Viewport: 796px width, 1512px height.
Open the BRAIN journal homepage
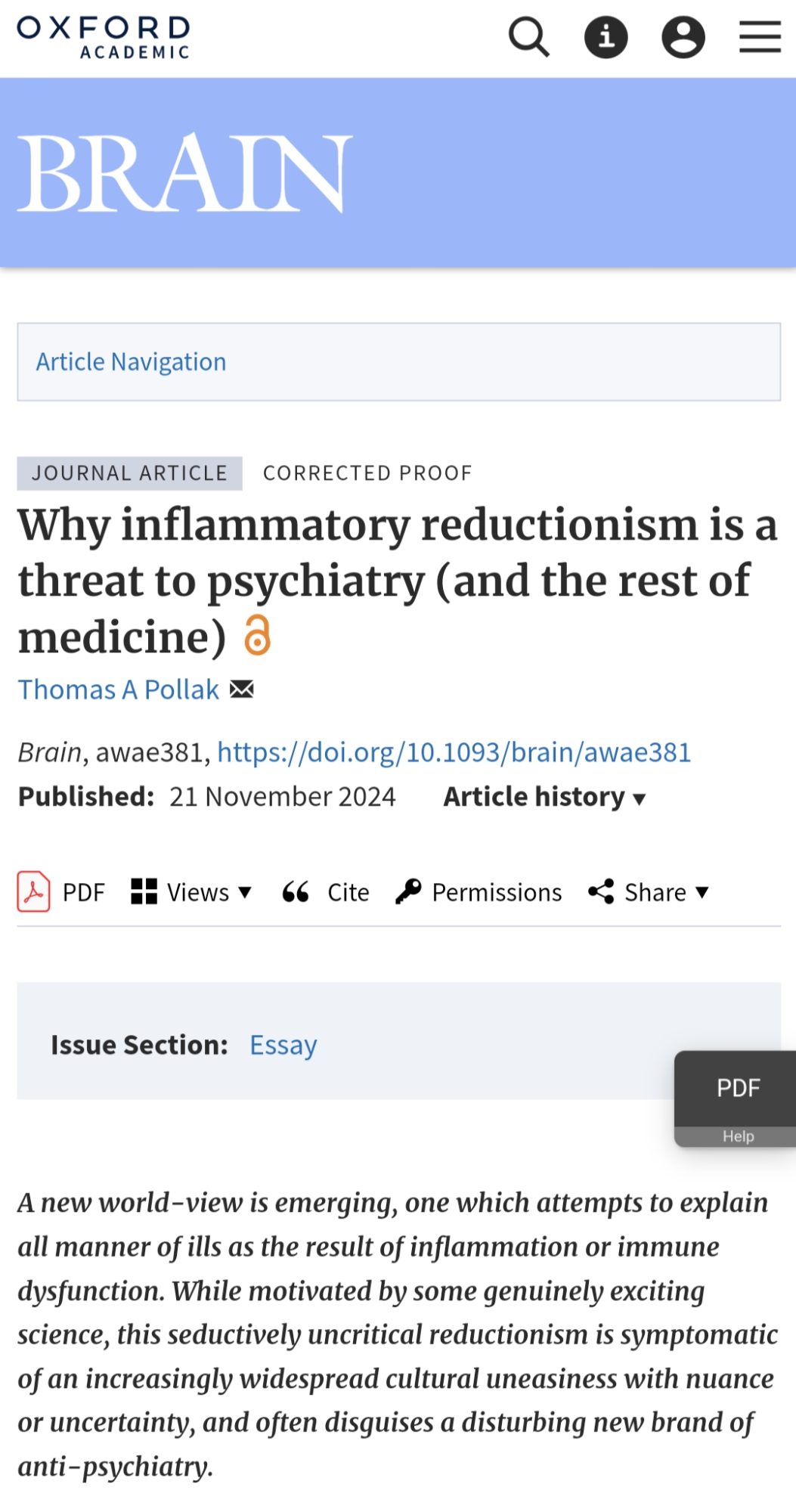click(x=184, y=173)
